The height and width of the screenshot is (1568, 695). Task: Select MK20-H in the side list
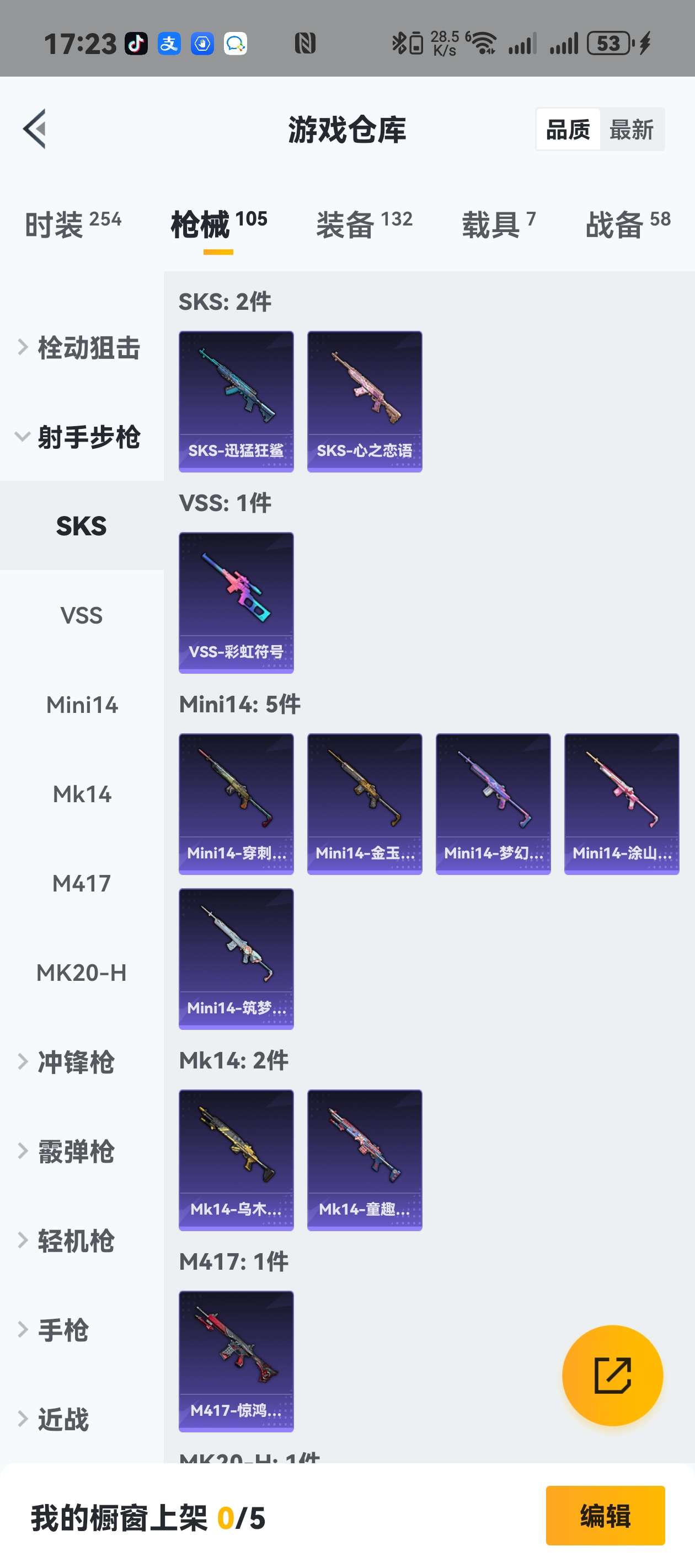point(82,973)
